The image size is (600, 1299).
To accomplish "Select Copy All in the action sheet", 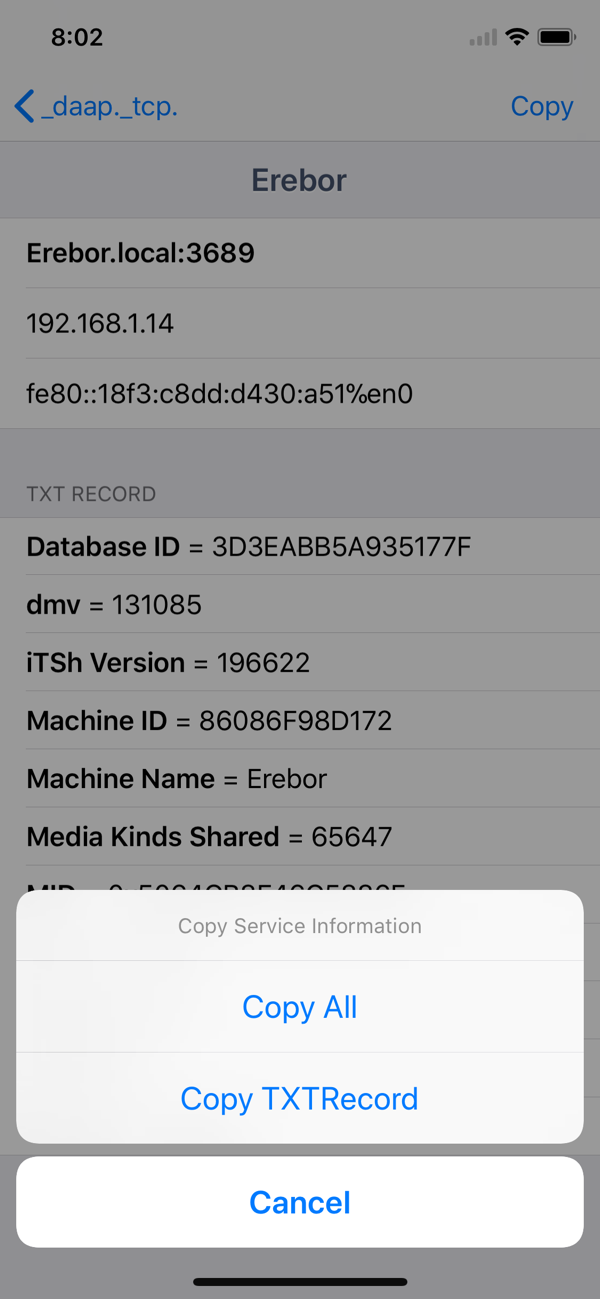I will [299, 1007].
